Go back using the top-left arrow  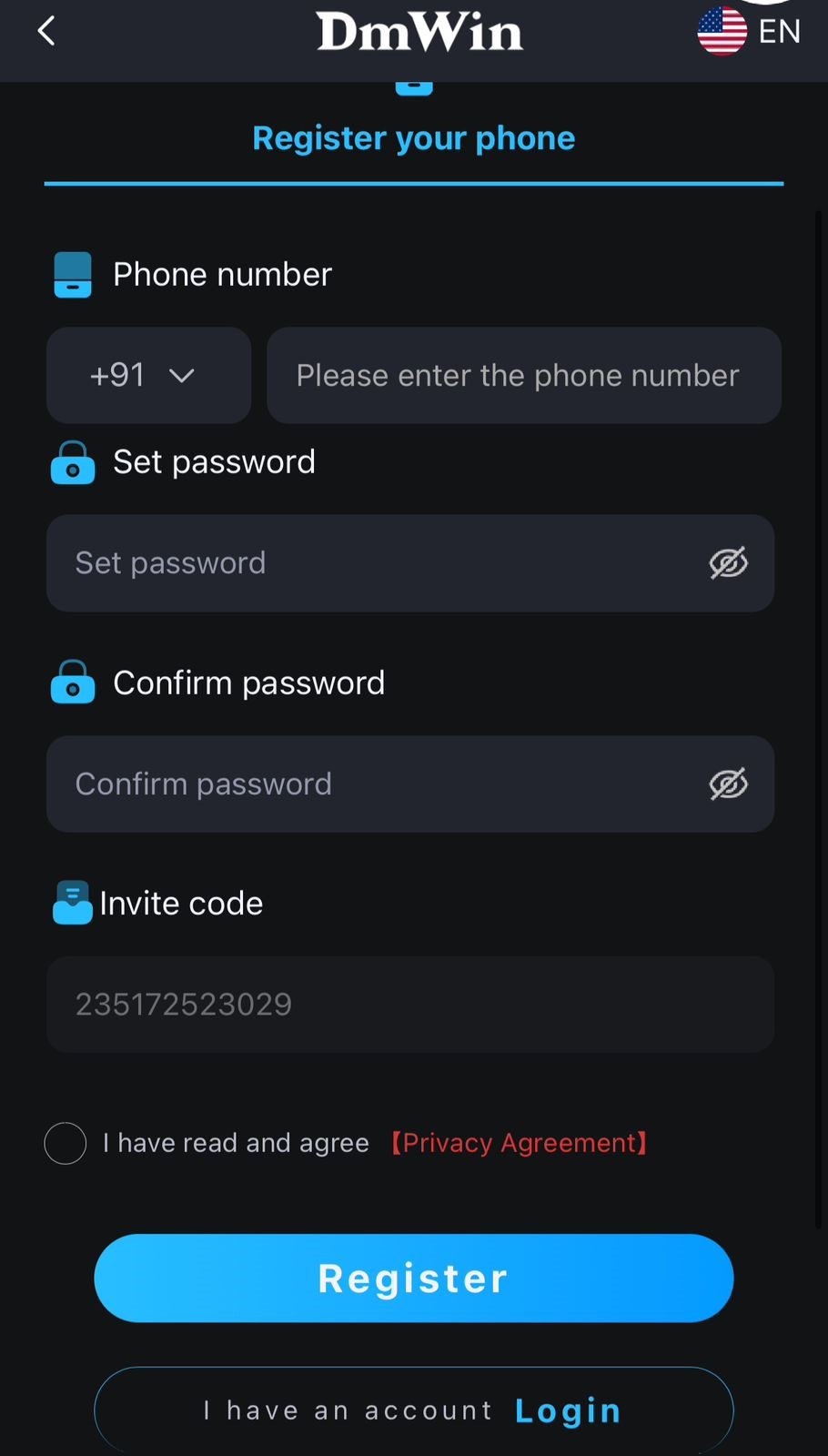[x=46, y=31]
